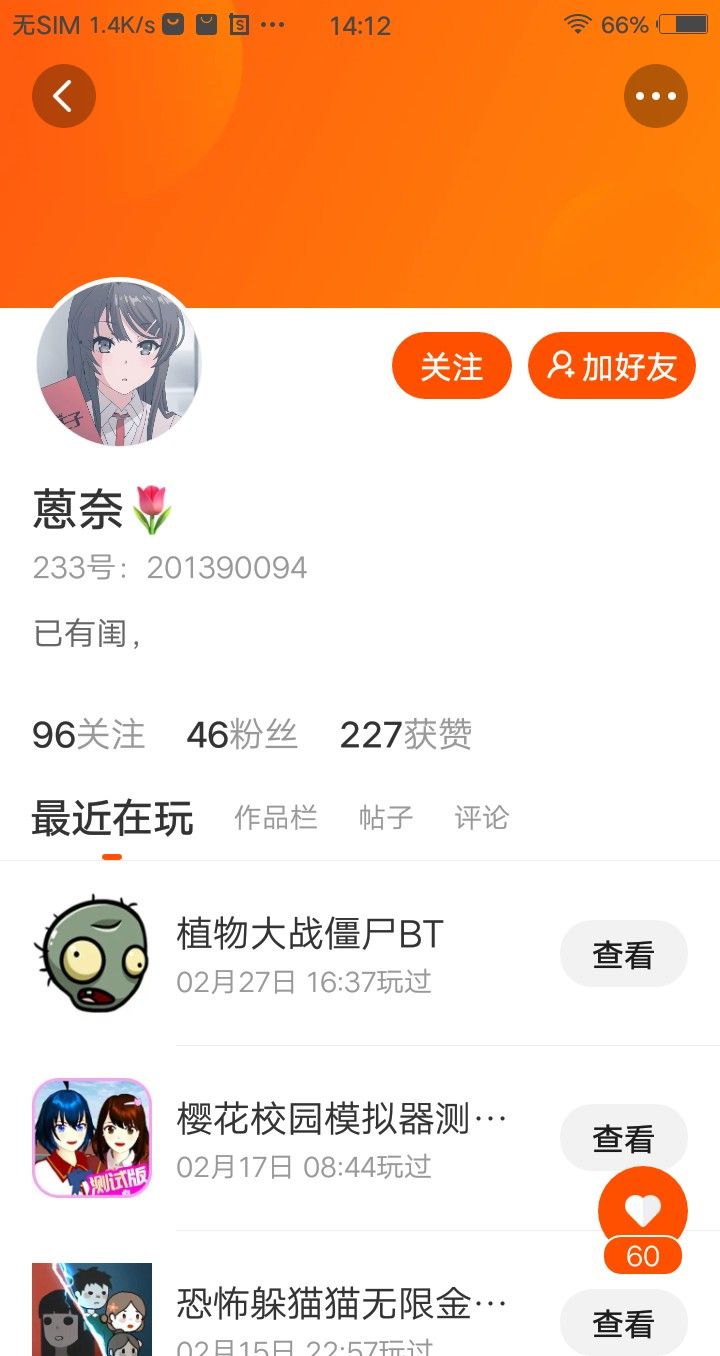Tap 查看 for 樱花校园模拟器测试版
The height and width of the screenshot is (1356, 720).
pos(624,1138)
